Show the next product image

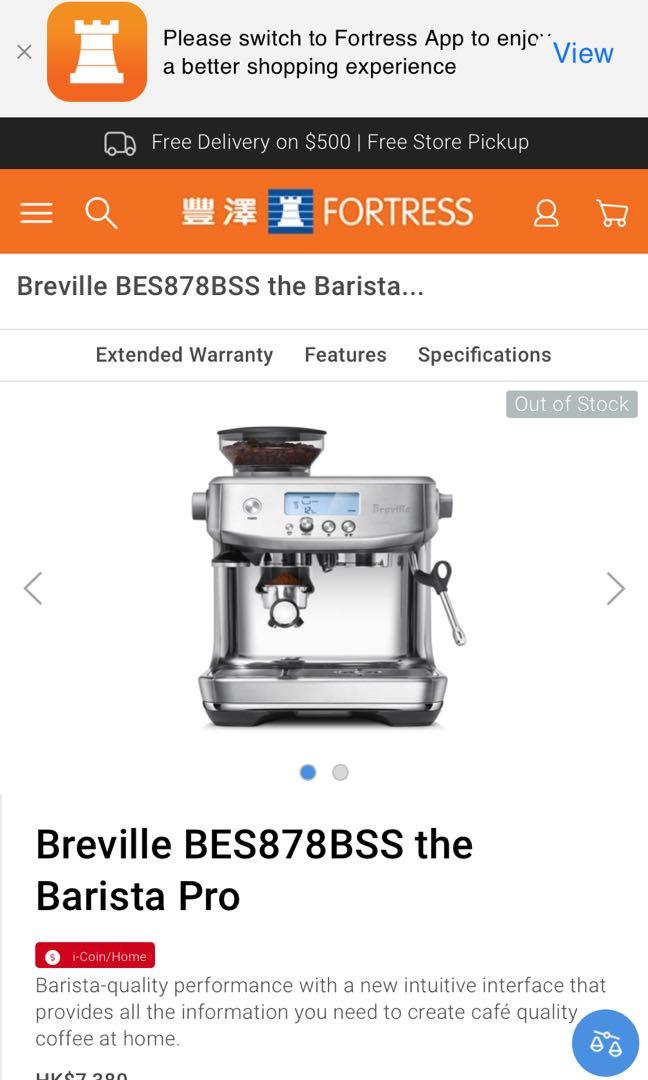(x=615, y=588)
